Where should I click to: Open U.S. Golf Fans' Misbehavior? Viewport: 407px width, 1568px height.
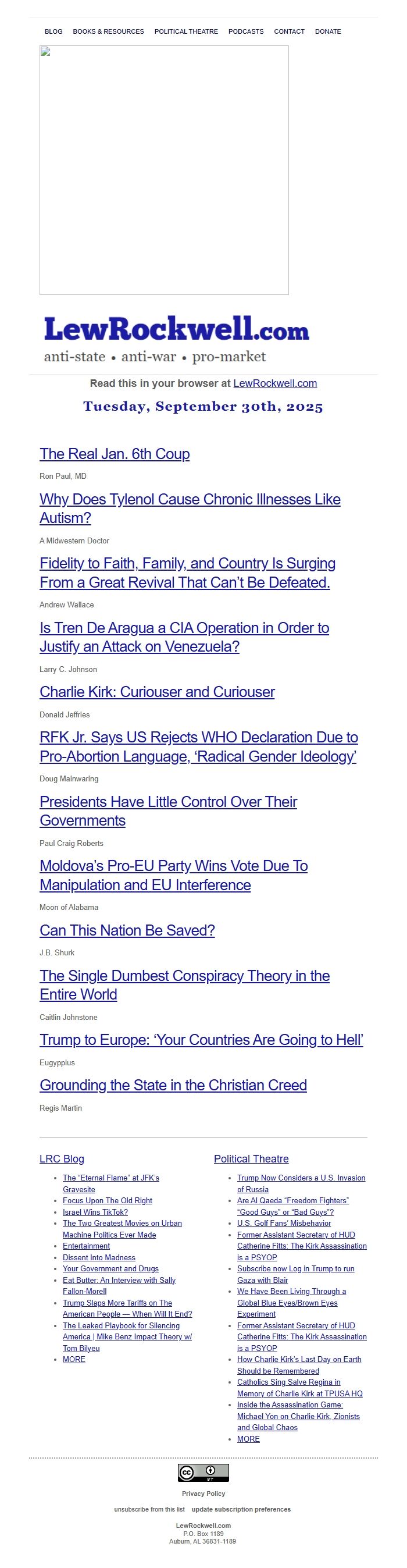[x=284, y=1223]
